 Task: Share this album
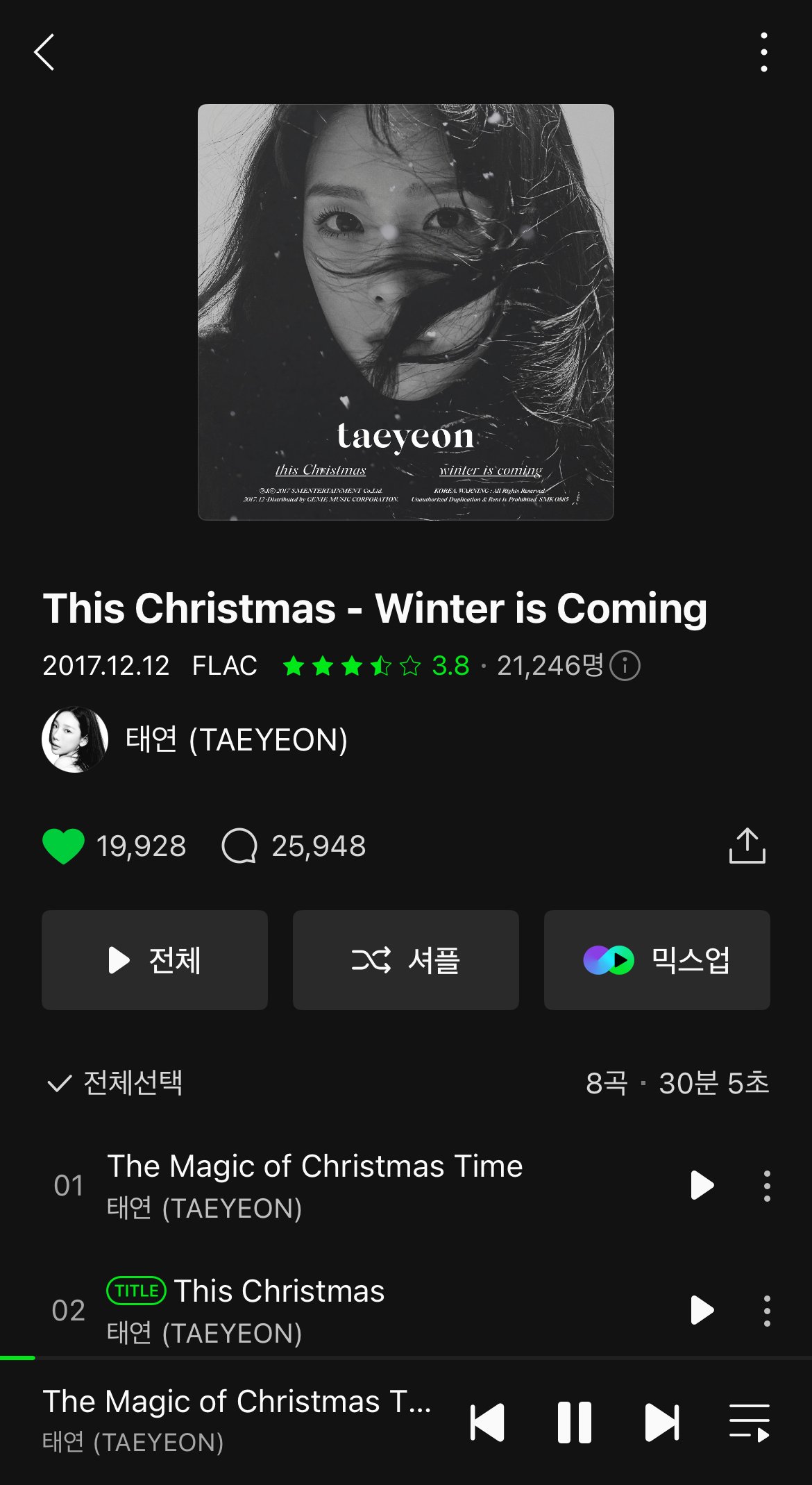(747, 846)
